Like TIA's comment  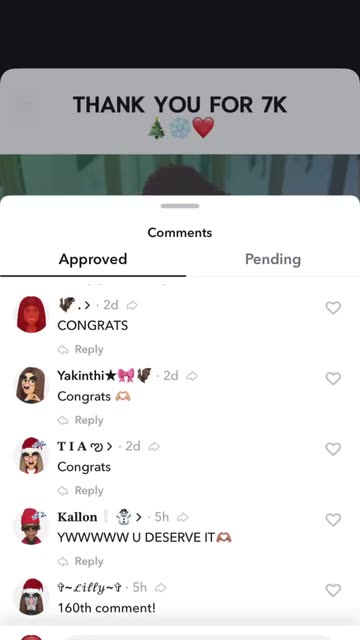click(x=333, y=449)
